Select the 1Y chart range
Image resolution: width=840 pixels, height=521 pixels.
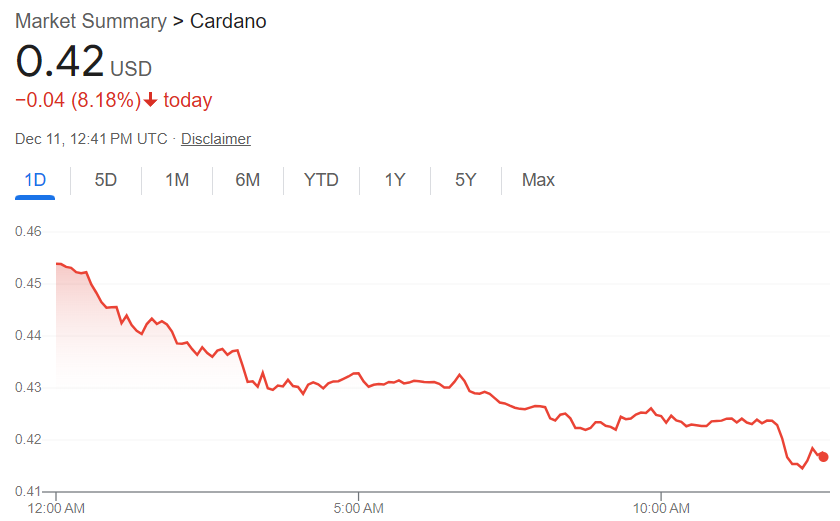394,181
